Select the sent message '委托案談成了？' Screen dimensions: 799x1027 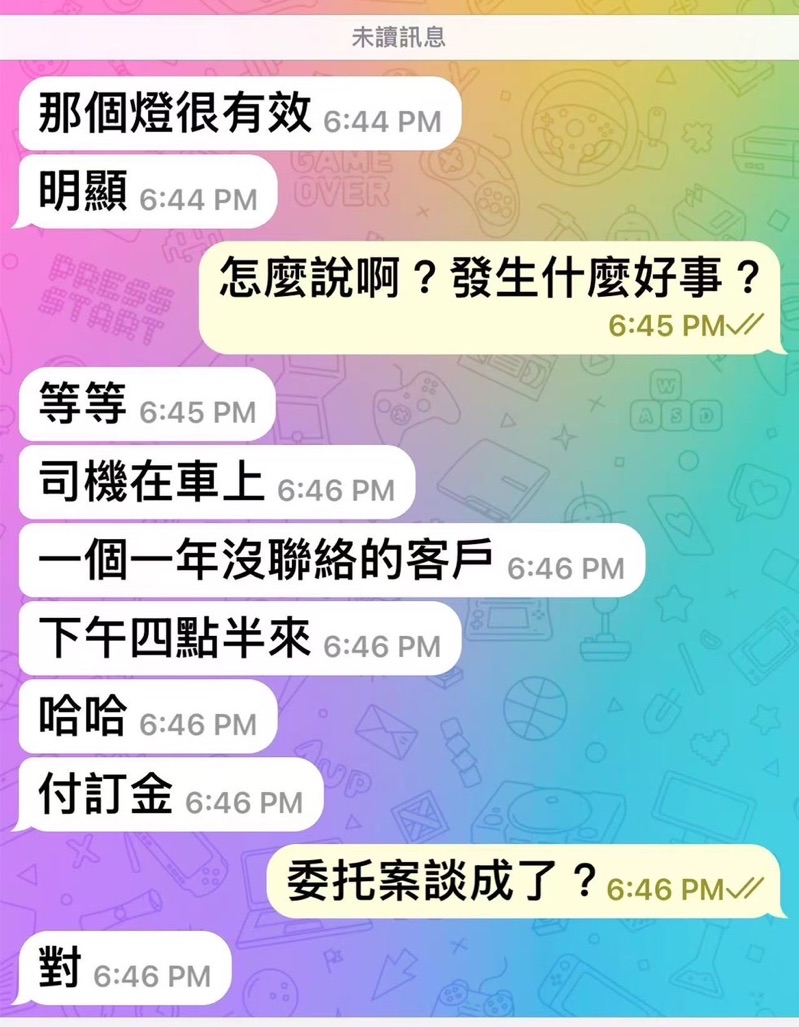(x=525, y=881)
